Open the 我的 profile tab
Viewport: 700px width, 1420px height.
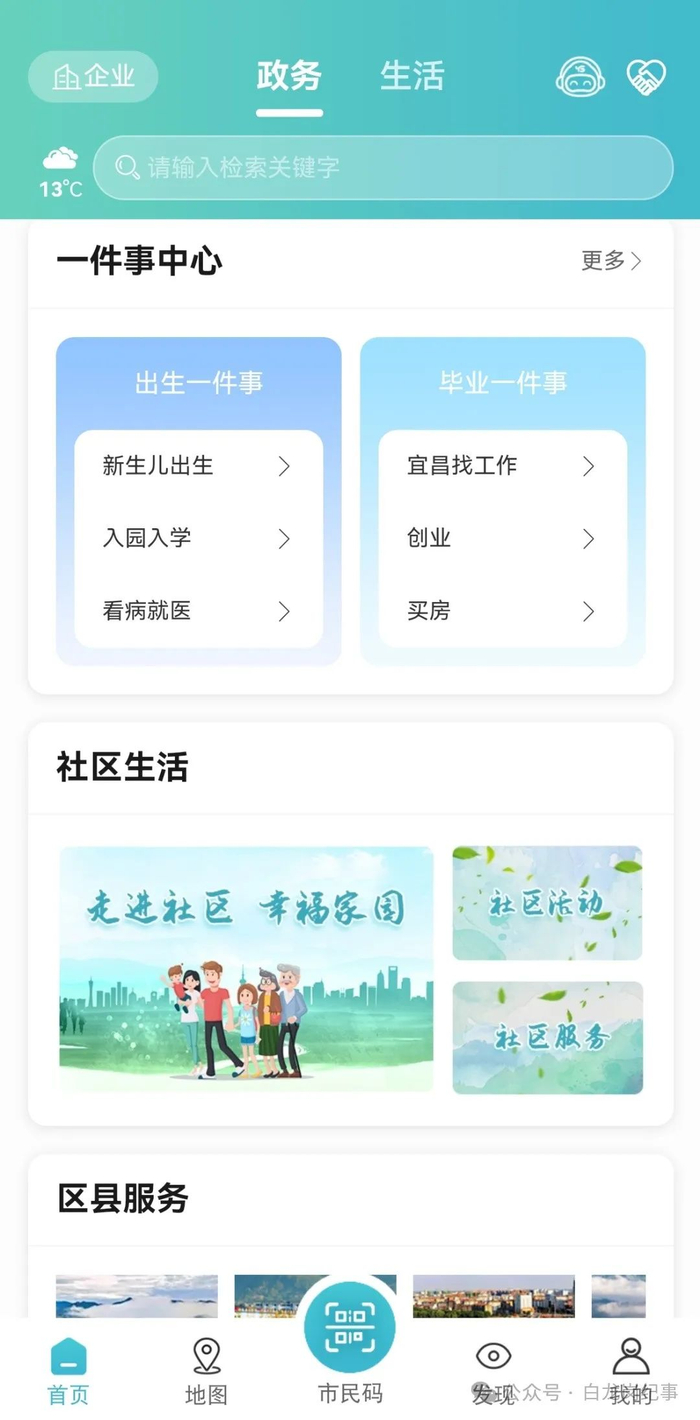pos(630,1372)
